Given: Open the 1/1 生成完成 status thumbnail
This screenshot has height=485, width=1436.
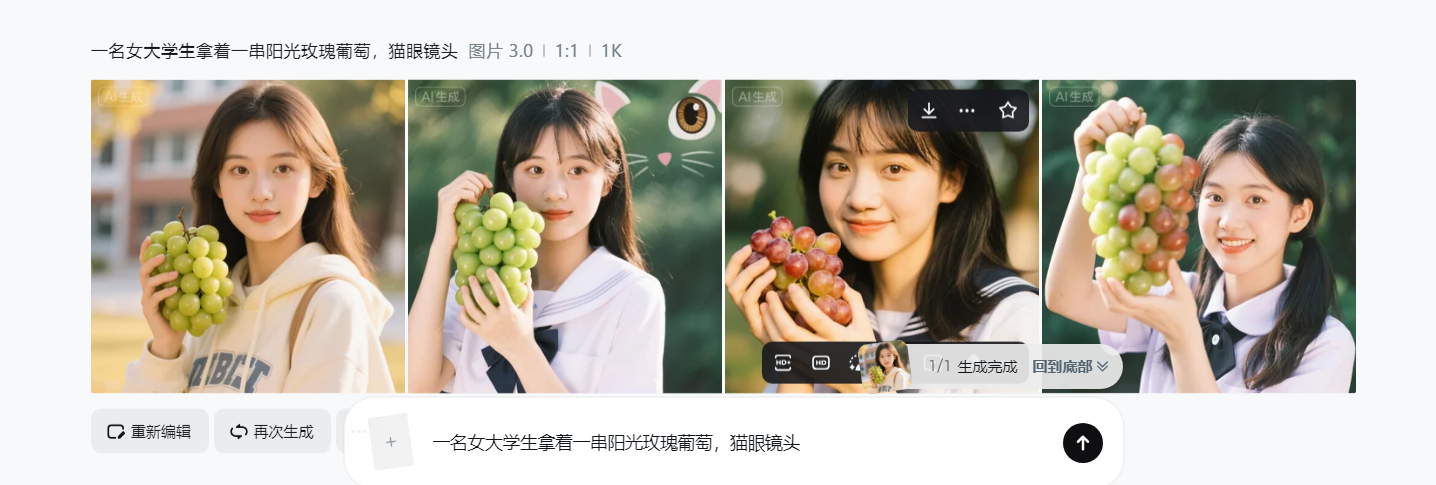Looking at the screenshot, I should pos(885,366).
